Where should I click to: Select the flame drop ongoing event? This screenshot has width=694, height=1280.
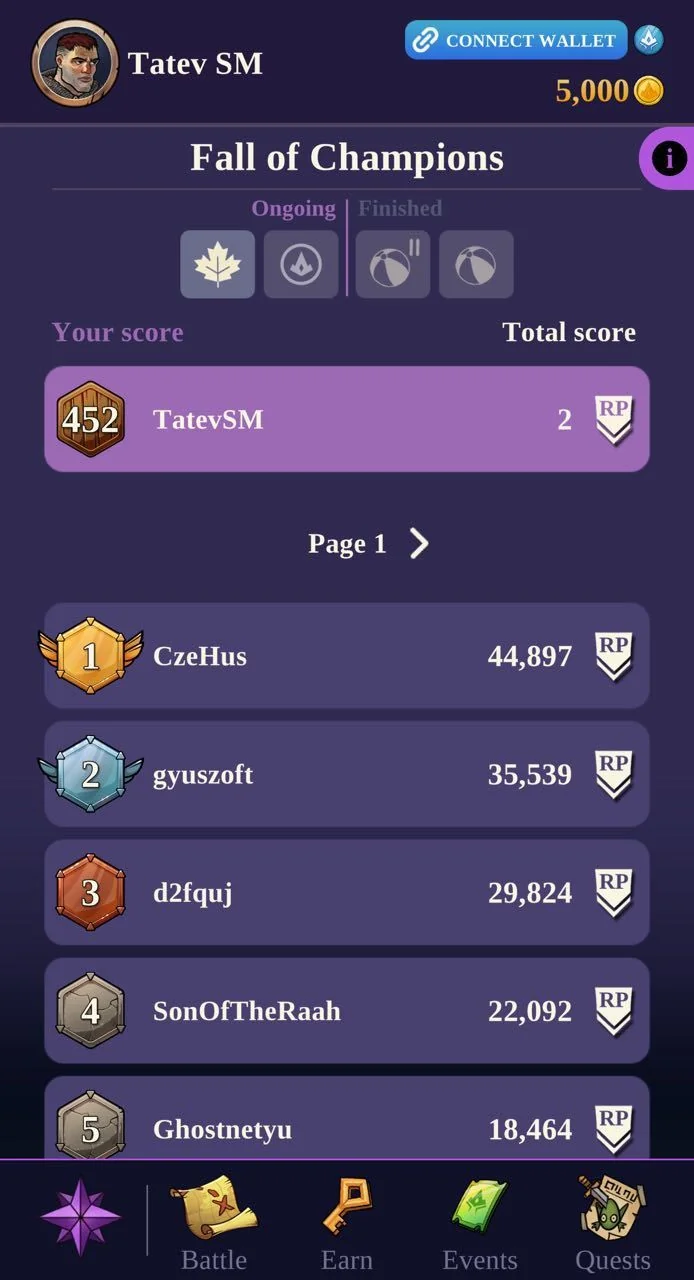coord(301,264)
